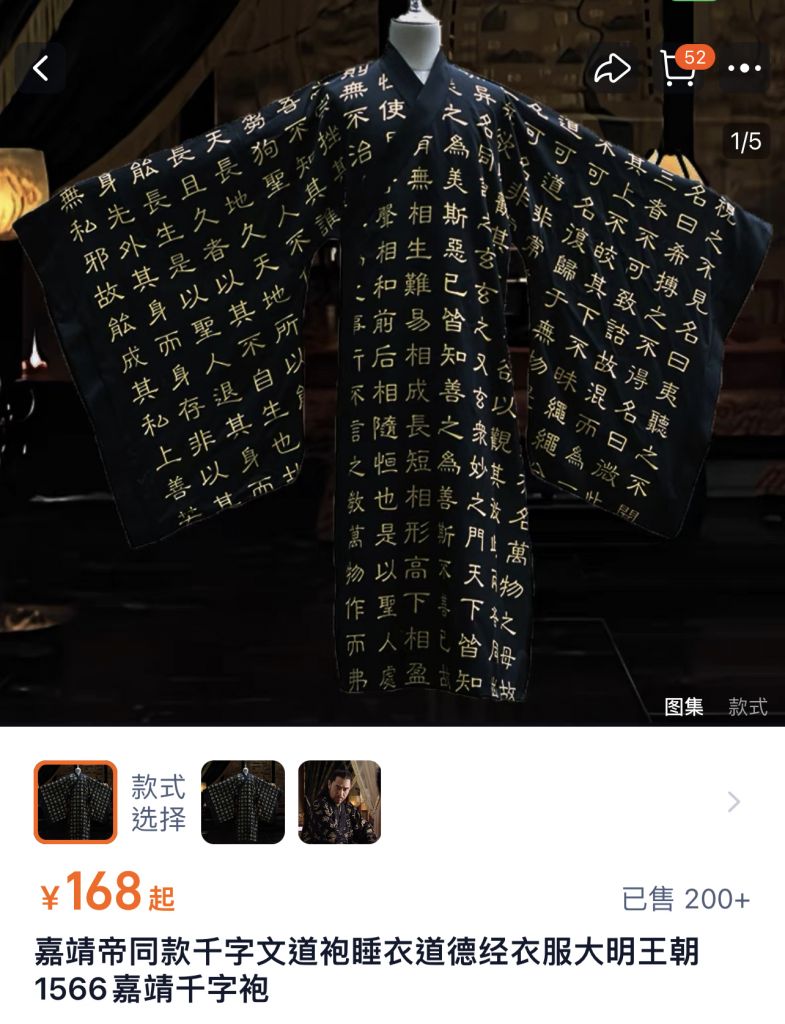
Task: Share this product listing
Action: point(611,68)
